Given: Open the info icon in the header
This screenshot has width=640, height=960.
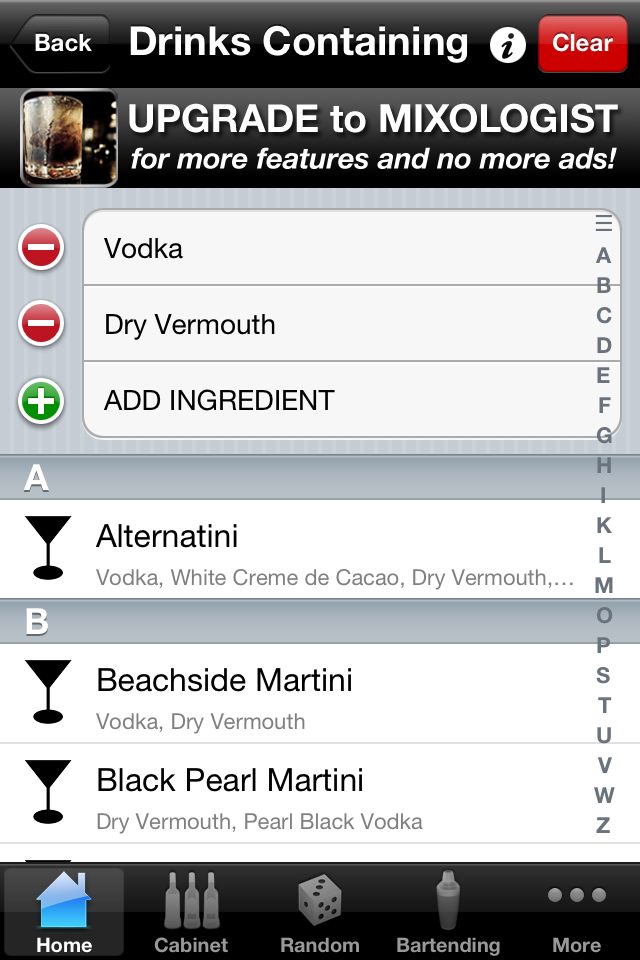Looking at the screenshot, I should 508,45.
